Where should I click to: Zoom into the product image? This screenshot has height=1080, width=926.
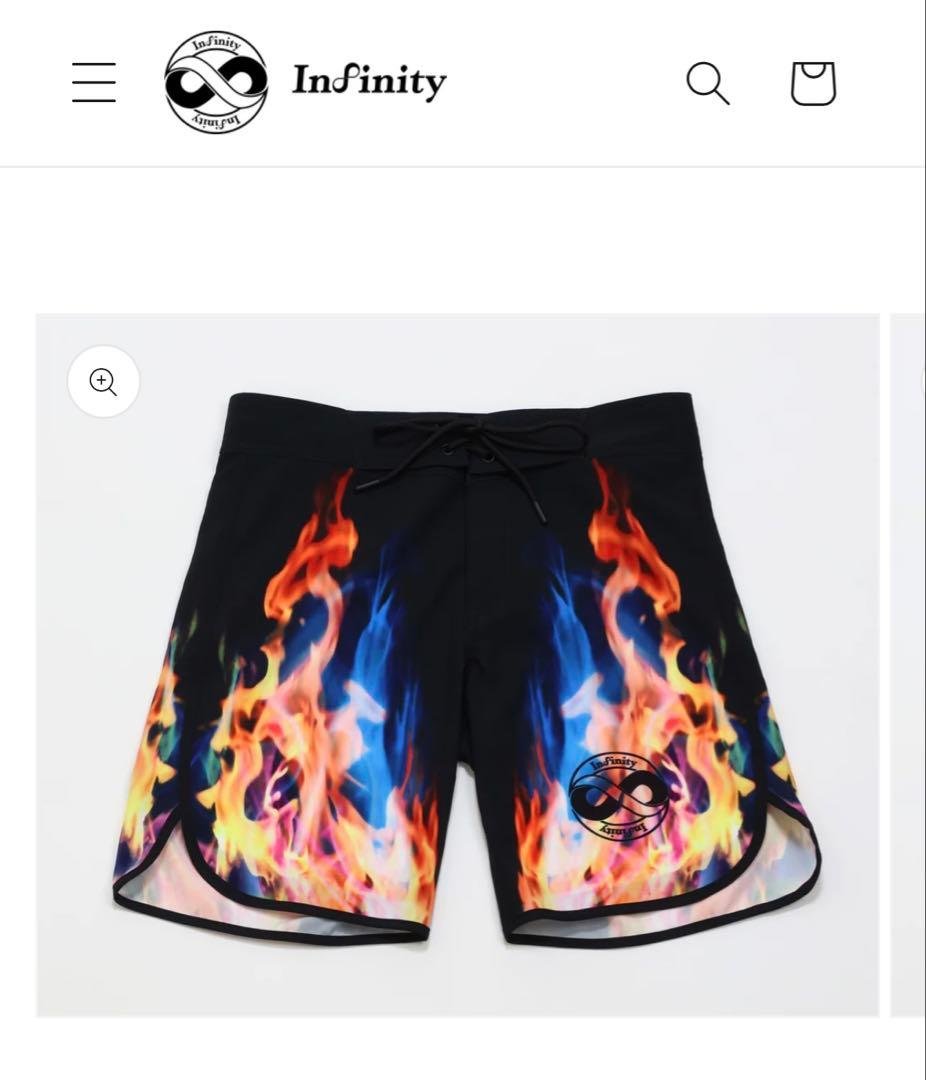[104, 381]
